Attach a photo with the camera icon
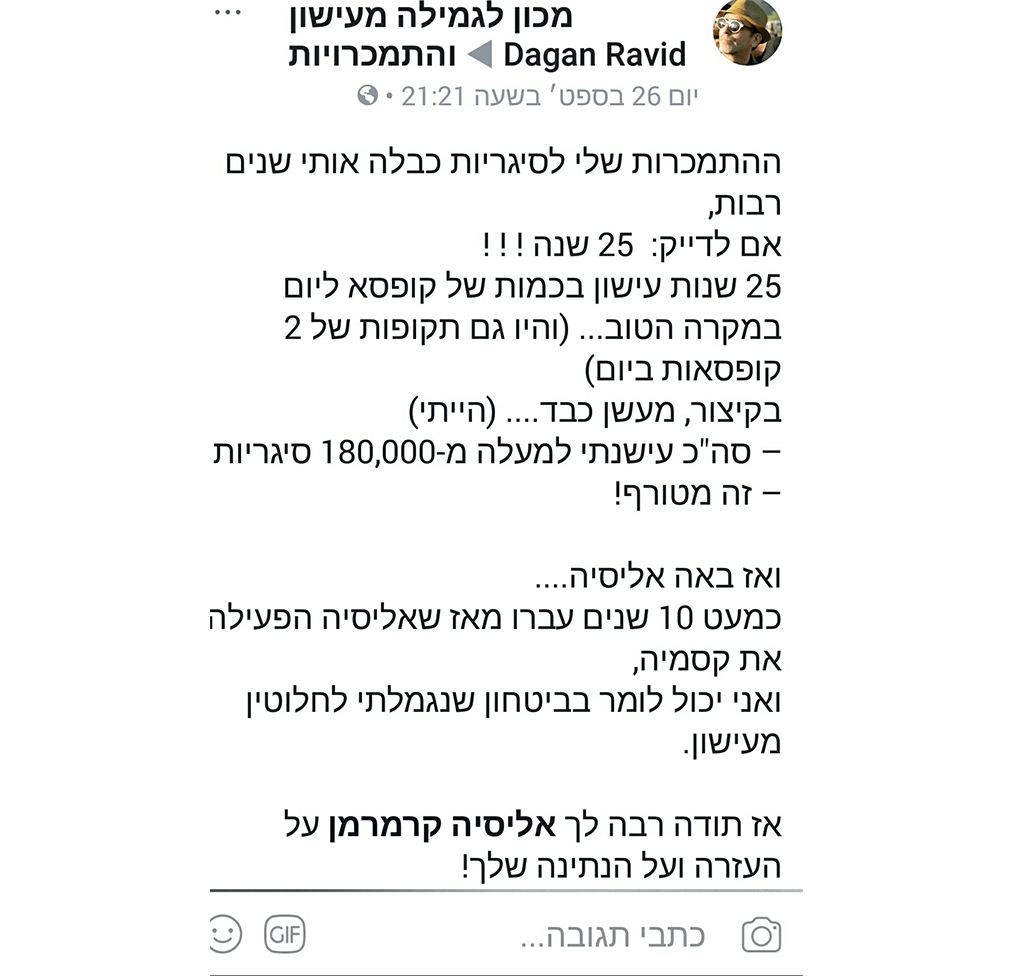 point(761,936)
